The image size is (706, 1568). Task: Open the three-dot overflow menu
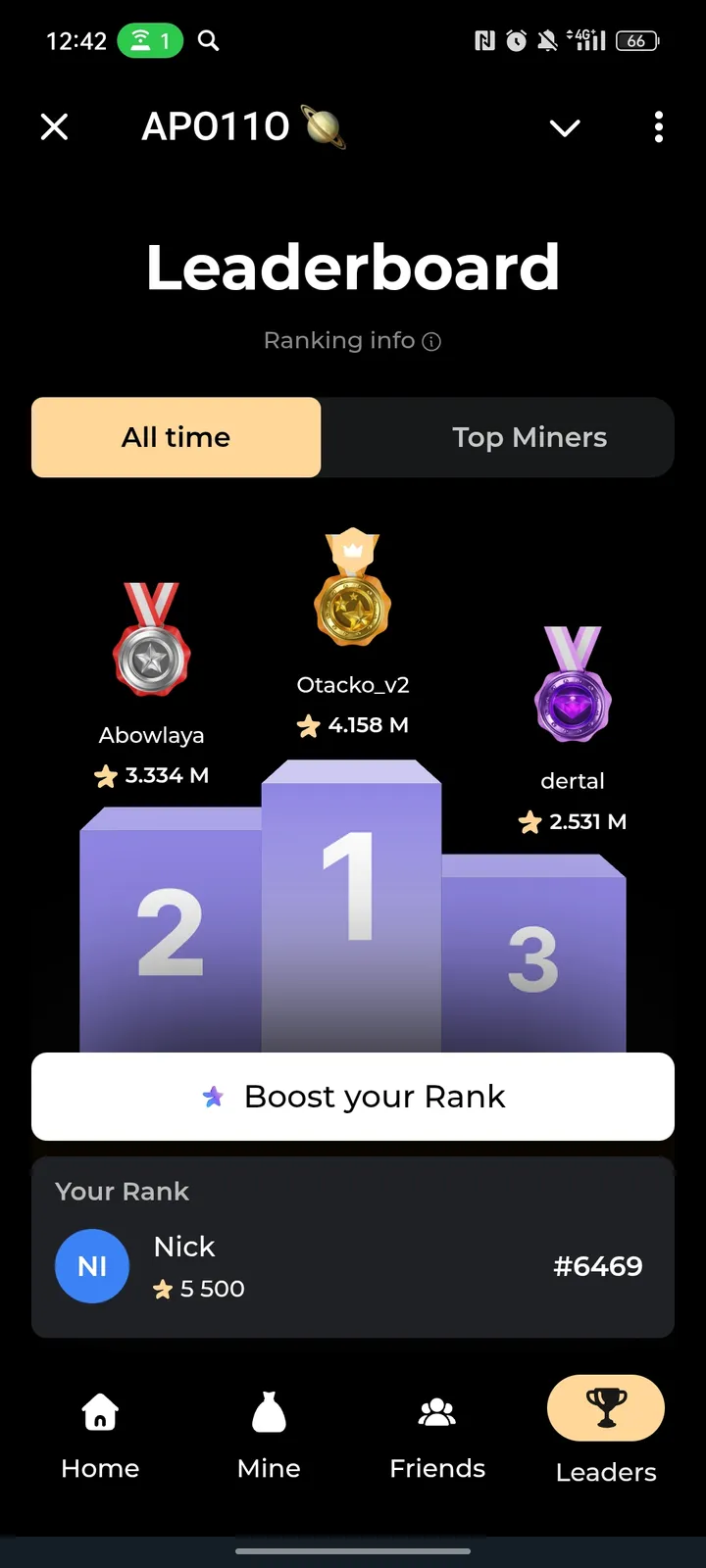[658, 127]
